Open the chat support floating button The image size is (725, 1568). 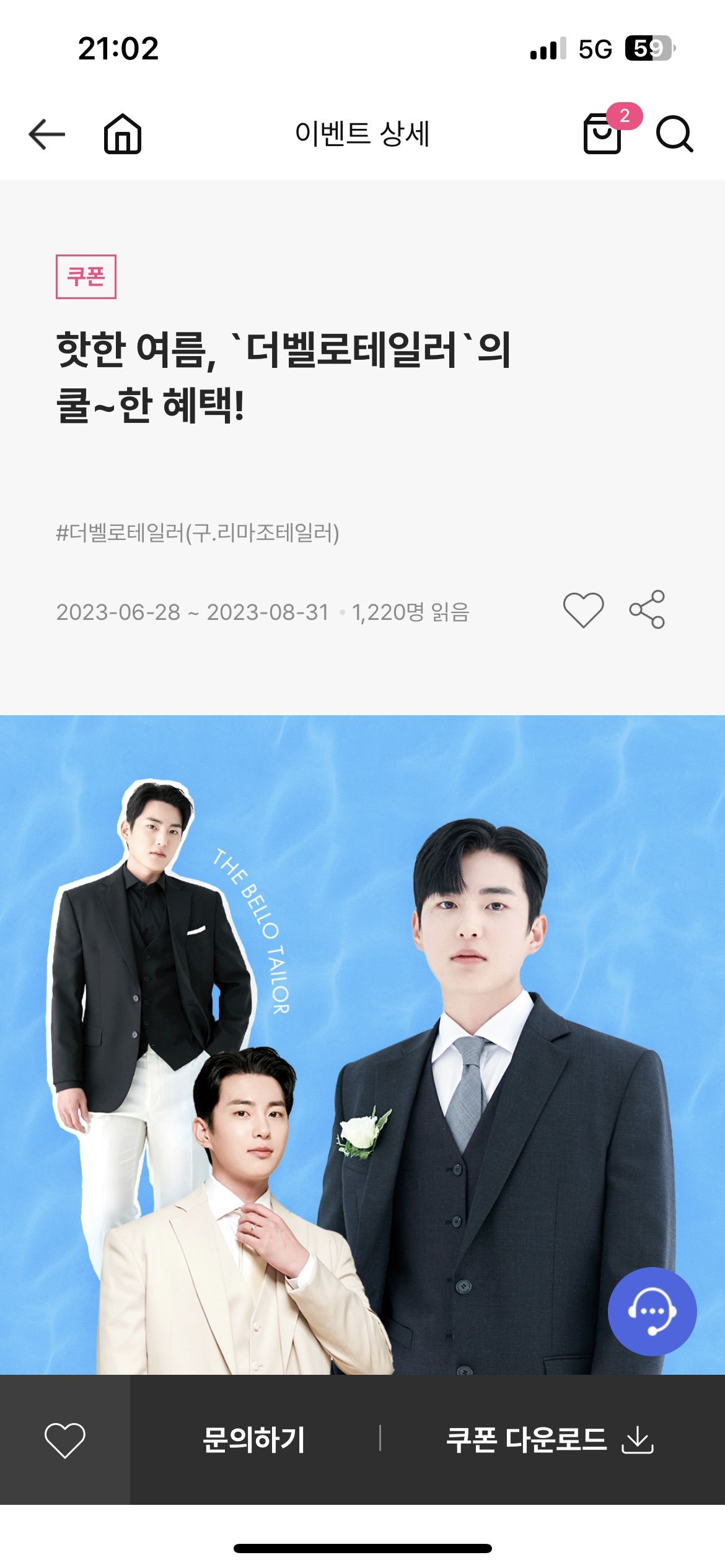[652, 1311]
